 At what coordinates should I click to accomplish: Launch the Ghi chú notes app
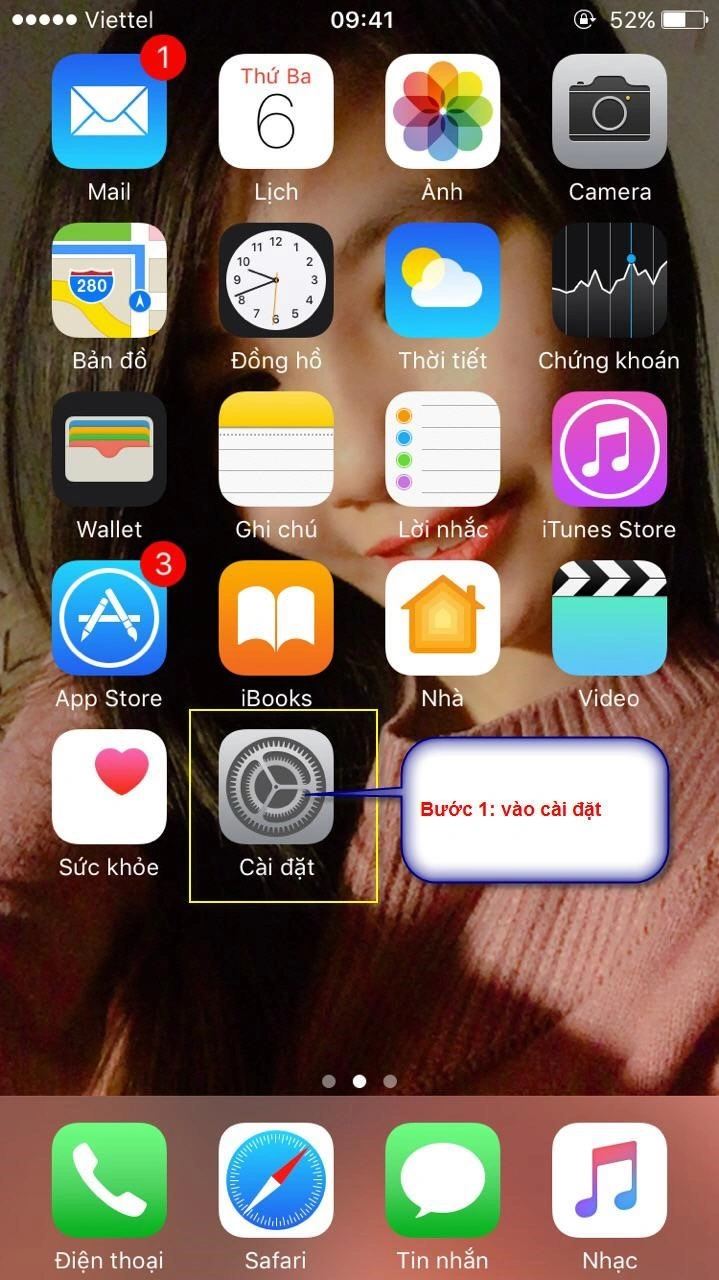[276, 449]
